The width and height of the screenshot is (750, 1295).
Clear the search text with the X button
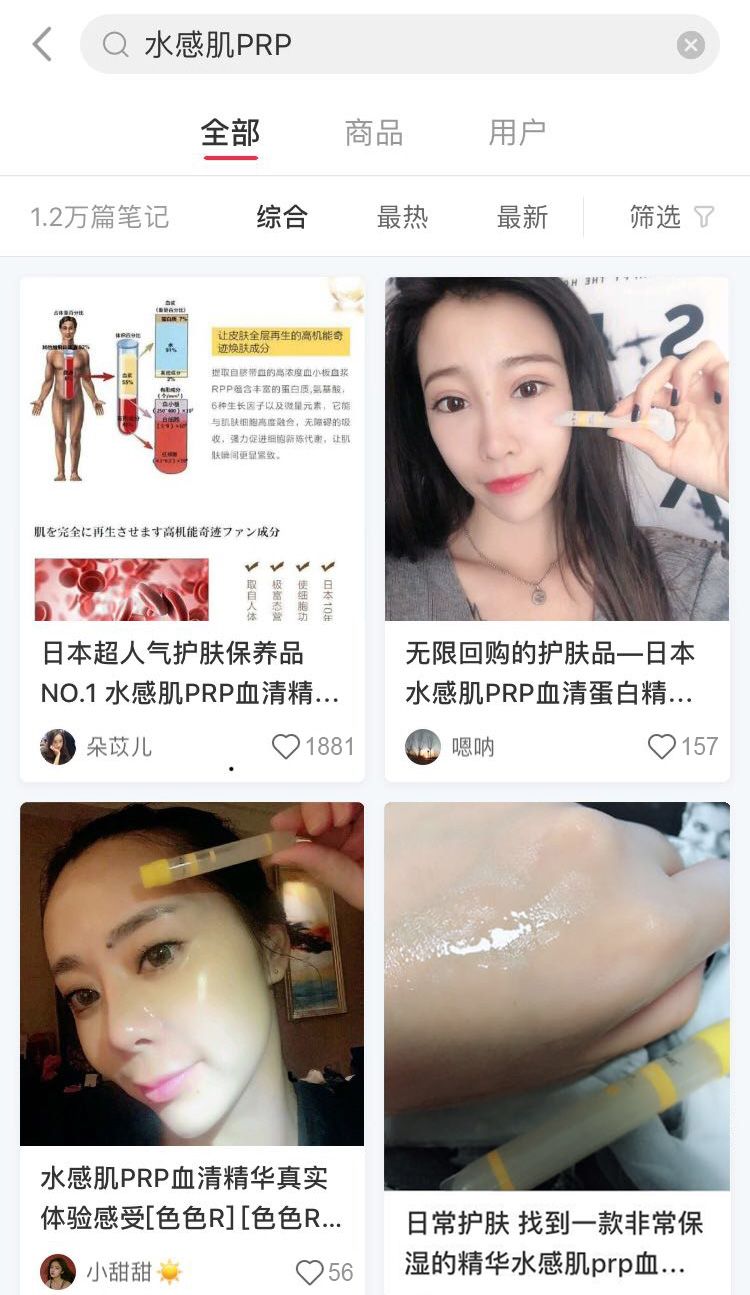690,45
